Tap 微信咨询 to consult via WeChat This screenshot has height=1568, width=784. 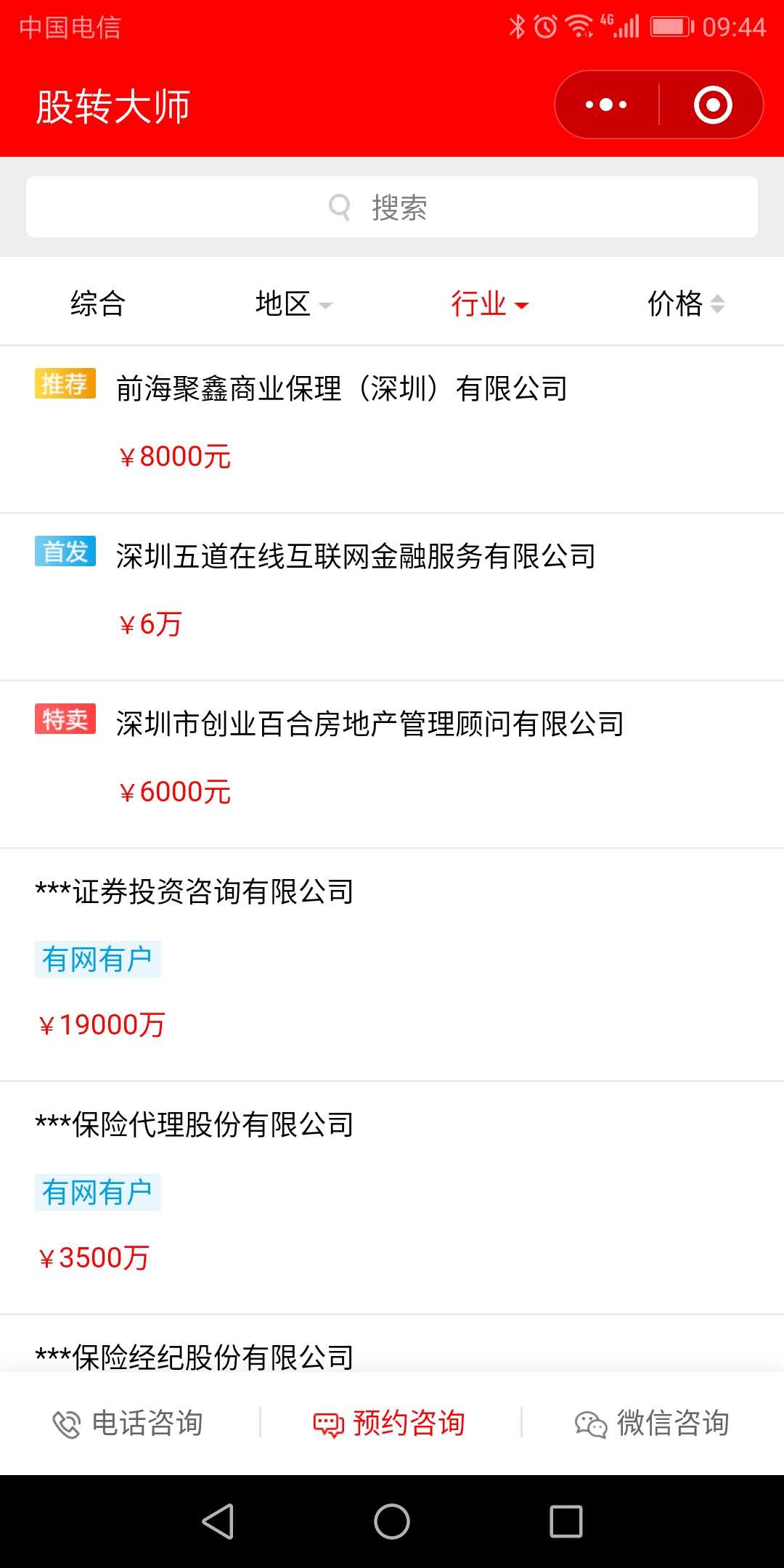tap(652, 1424)
